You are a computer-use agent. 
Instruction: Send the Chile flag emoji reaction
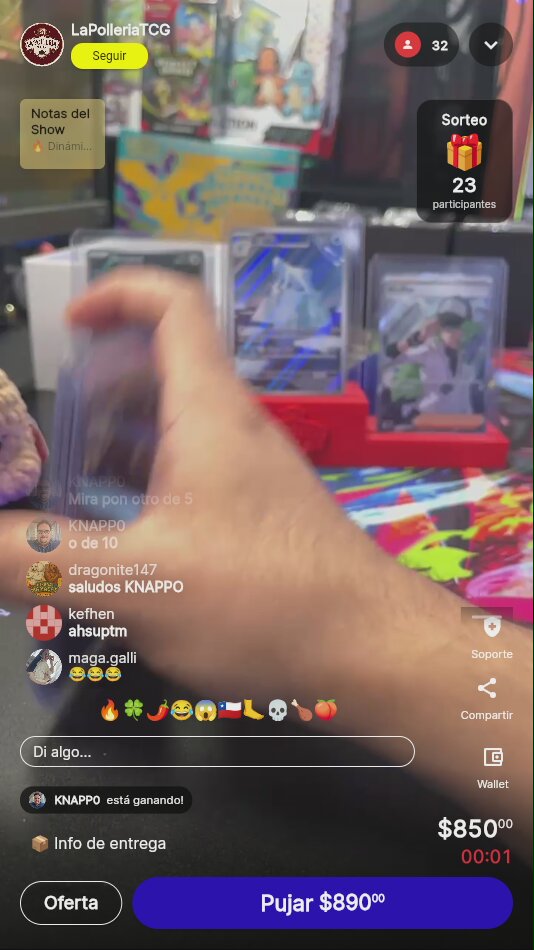coord(229,709)
